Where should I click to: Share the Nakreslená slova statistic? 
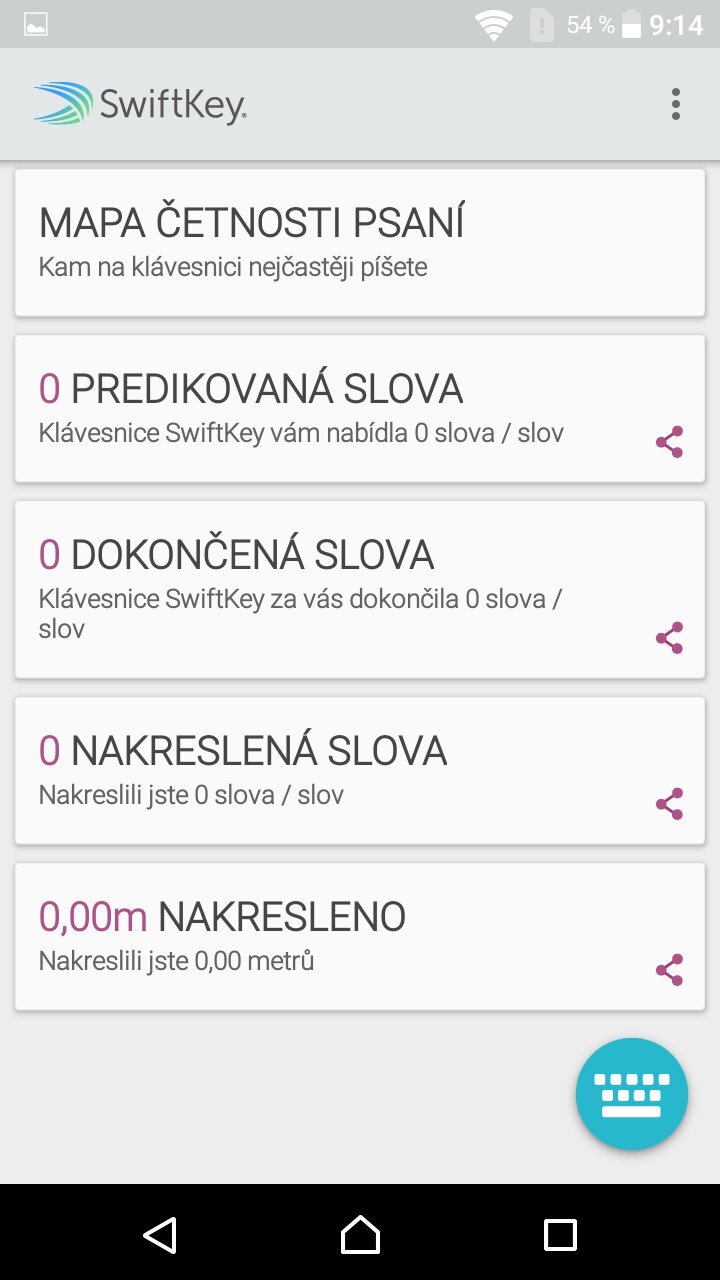pos(668,802)
